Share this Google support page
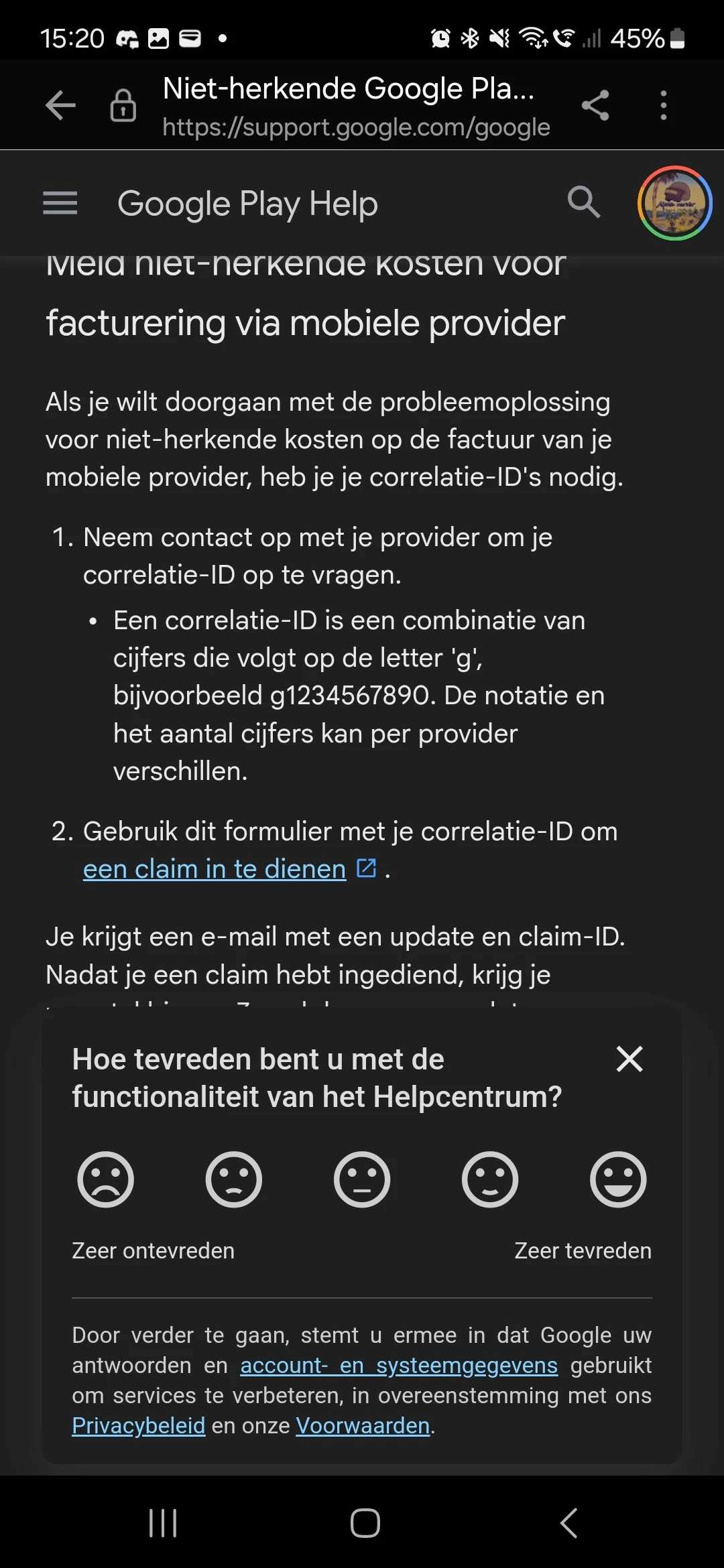The width and height of the screenshot is (724, 1568). (595, 105)
